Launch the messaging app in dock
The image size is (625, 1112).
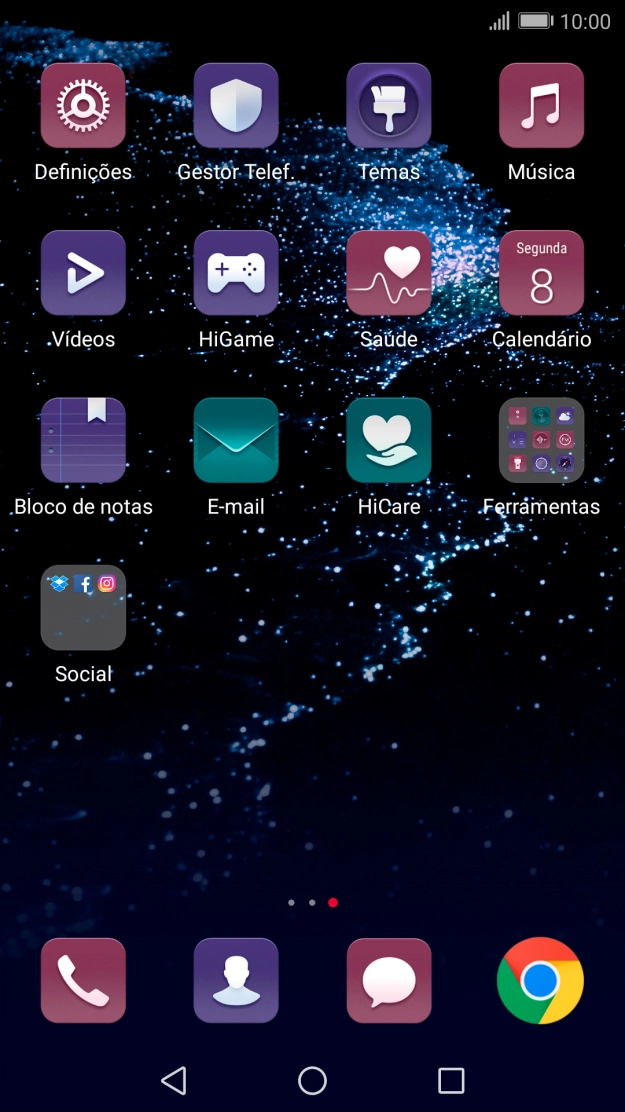click(389, 980)
